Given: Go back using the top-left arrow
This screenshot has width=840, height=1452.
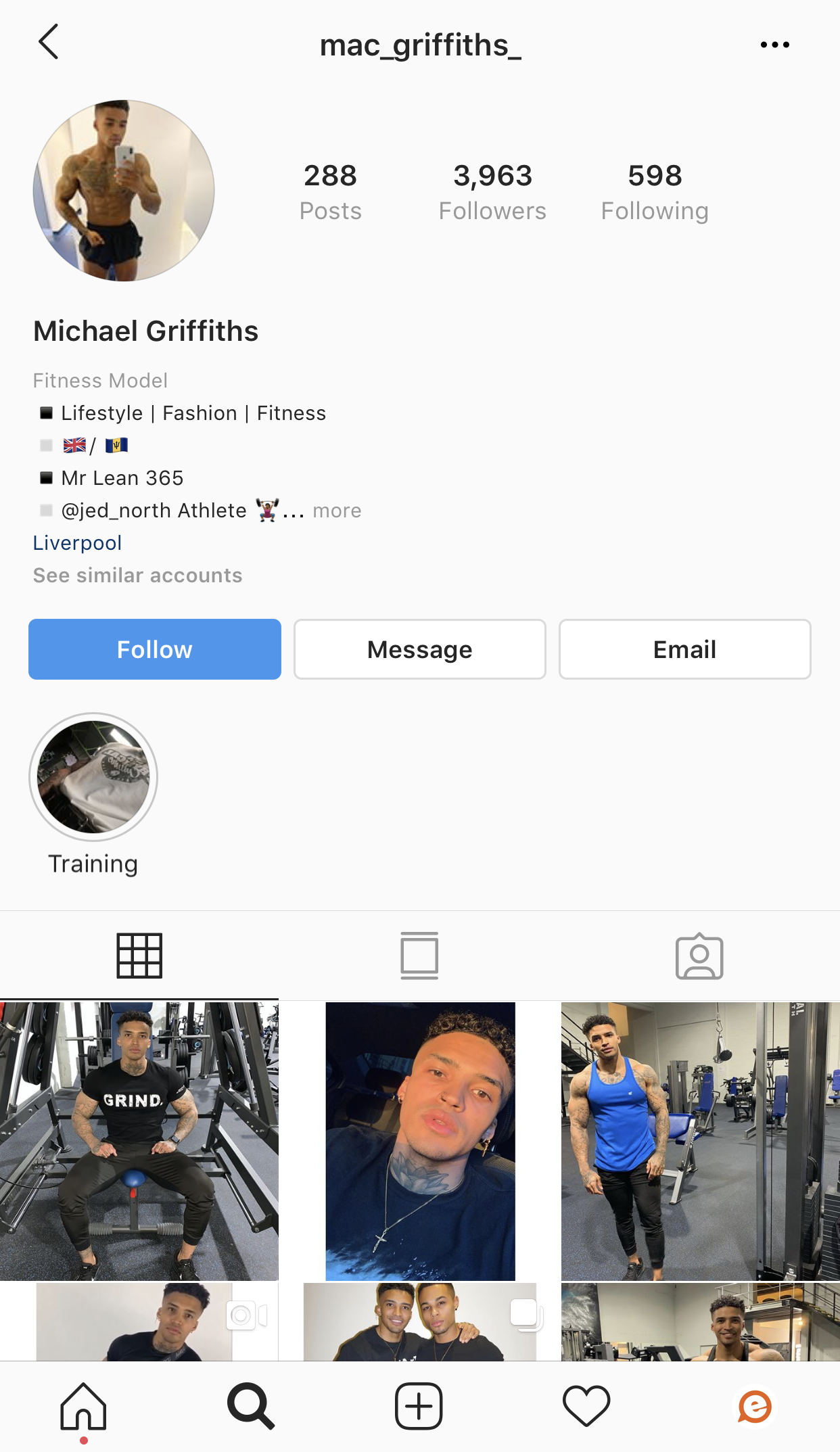Looking at the screenshot, I should tap(49, 42).
